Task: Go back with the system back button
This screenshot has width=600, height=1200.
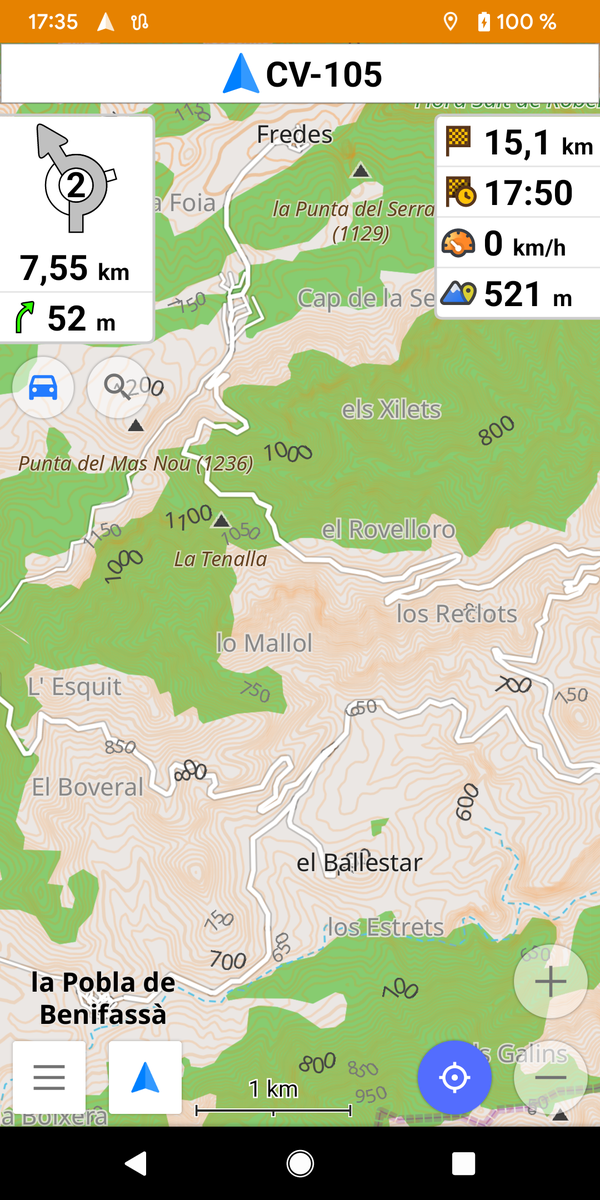Action: click(x=136, y=1163)
